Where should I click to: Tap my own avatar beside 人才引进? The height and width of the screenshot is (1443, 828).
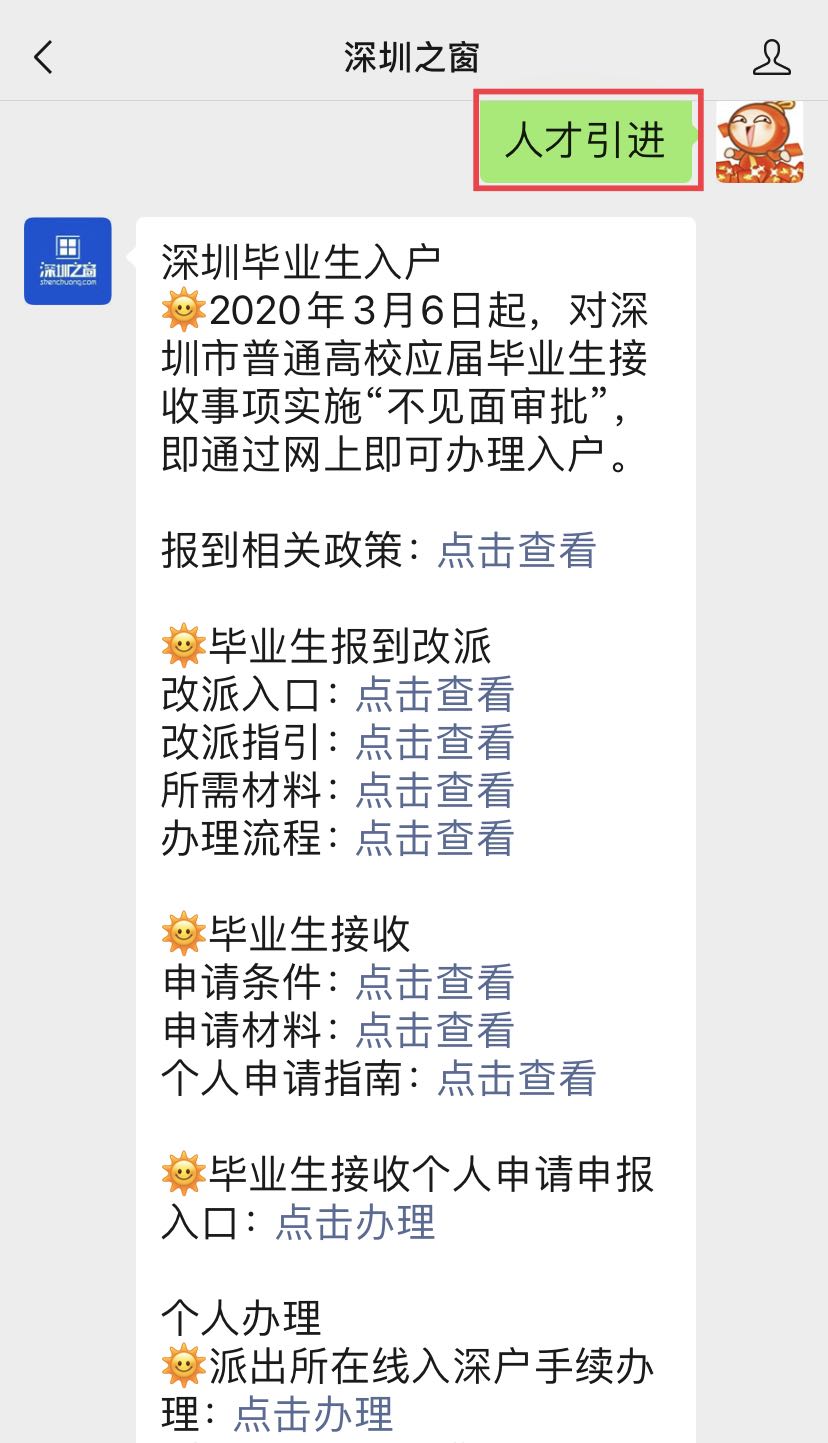tap(760, 141)
